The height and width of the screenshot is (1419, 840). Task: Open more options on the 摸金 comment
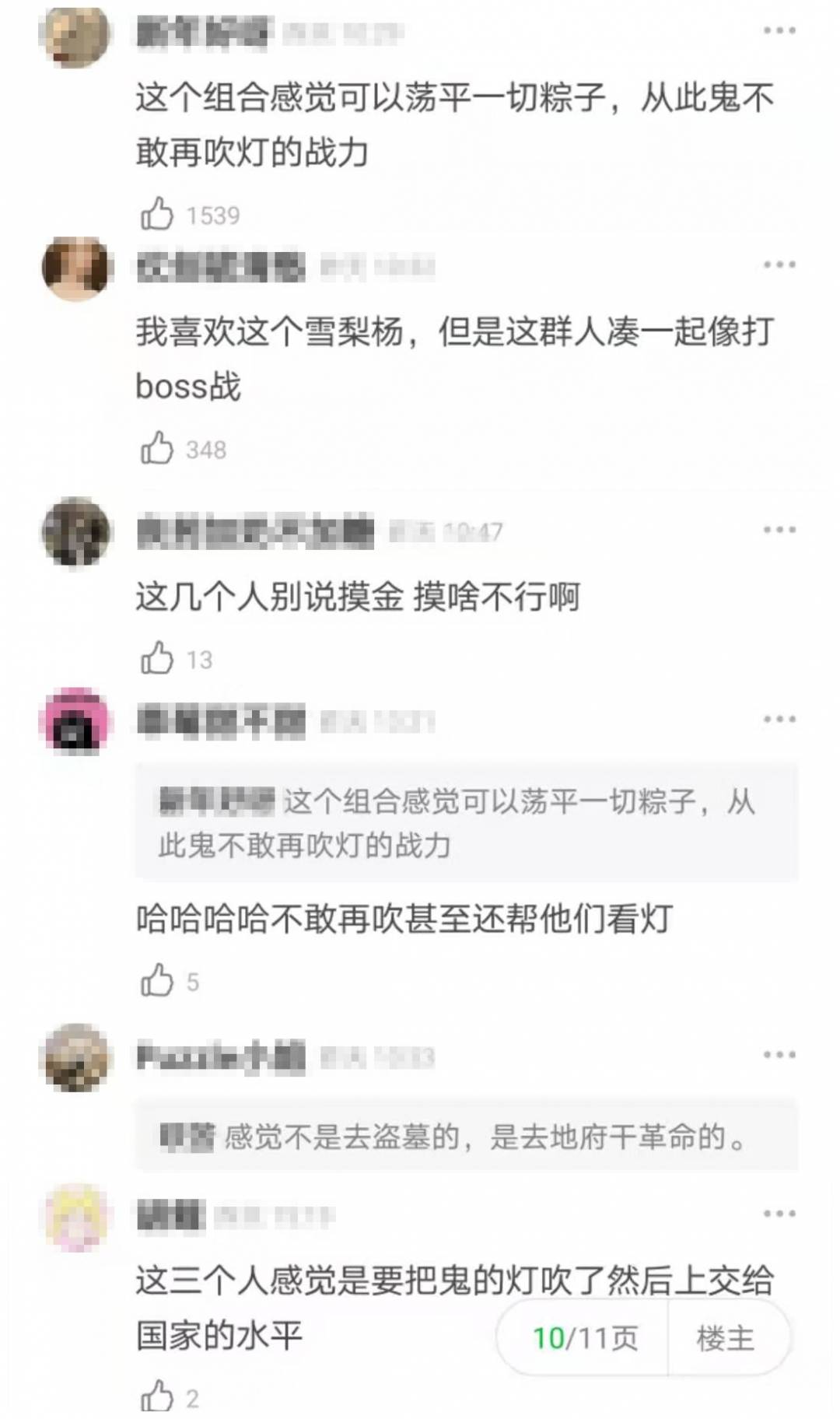click(779, 531)
